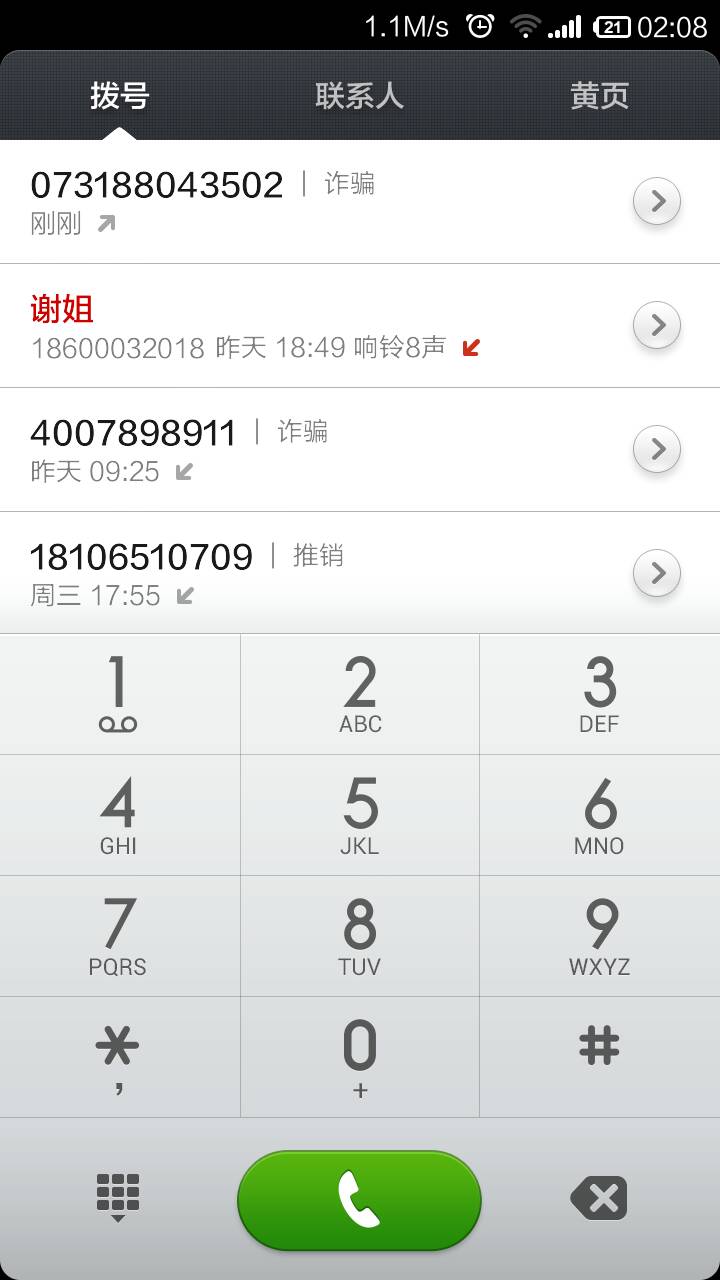This screenshot has height=1280, width=720.
Task: Start call with green phone button
Action: point(359,1200)
